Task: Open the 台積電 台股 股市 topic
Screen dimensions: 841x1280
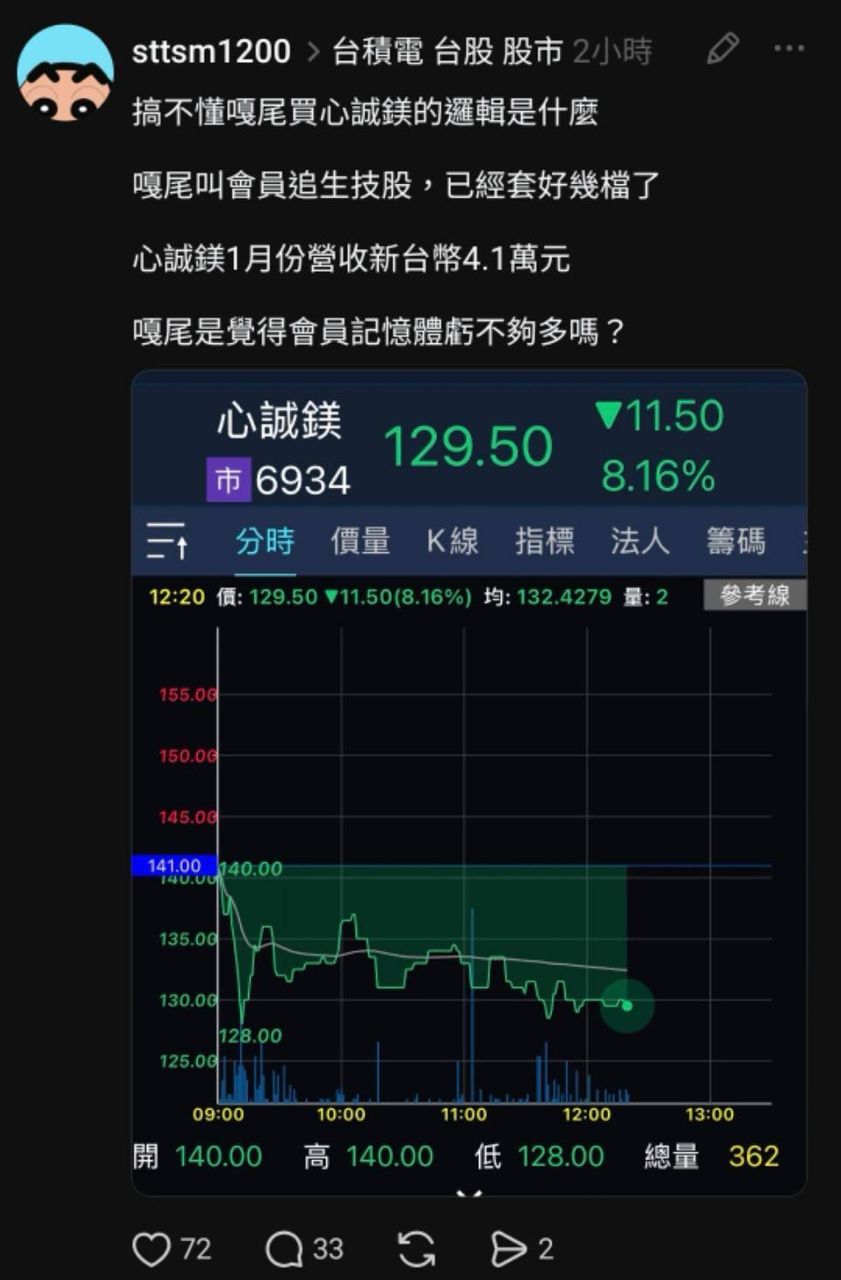Action: [447, 51]
